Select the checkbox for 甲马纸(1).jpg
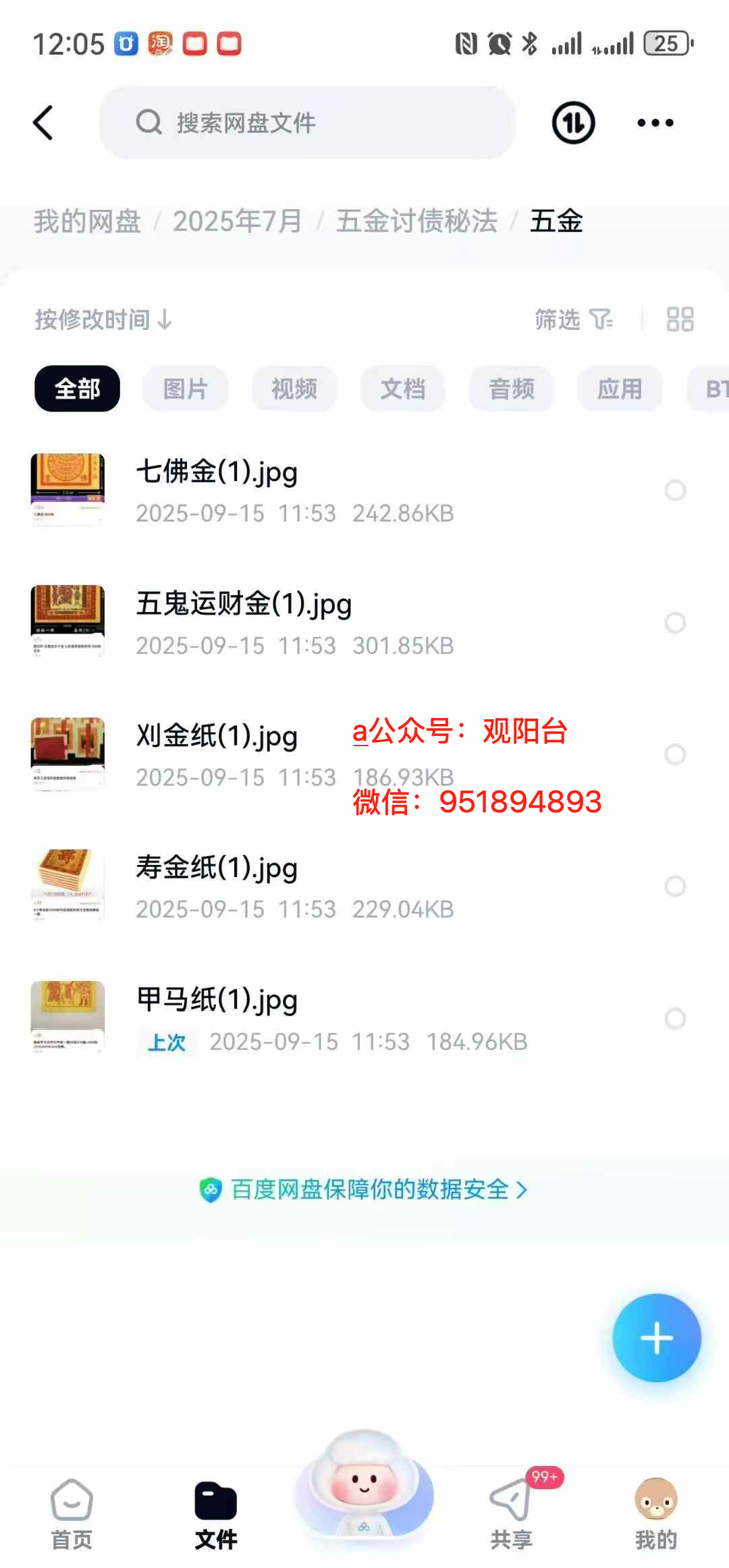Viewport: 729px width, 1568px height. tap(675, 1018)
